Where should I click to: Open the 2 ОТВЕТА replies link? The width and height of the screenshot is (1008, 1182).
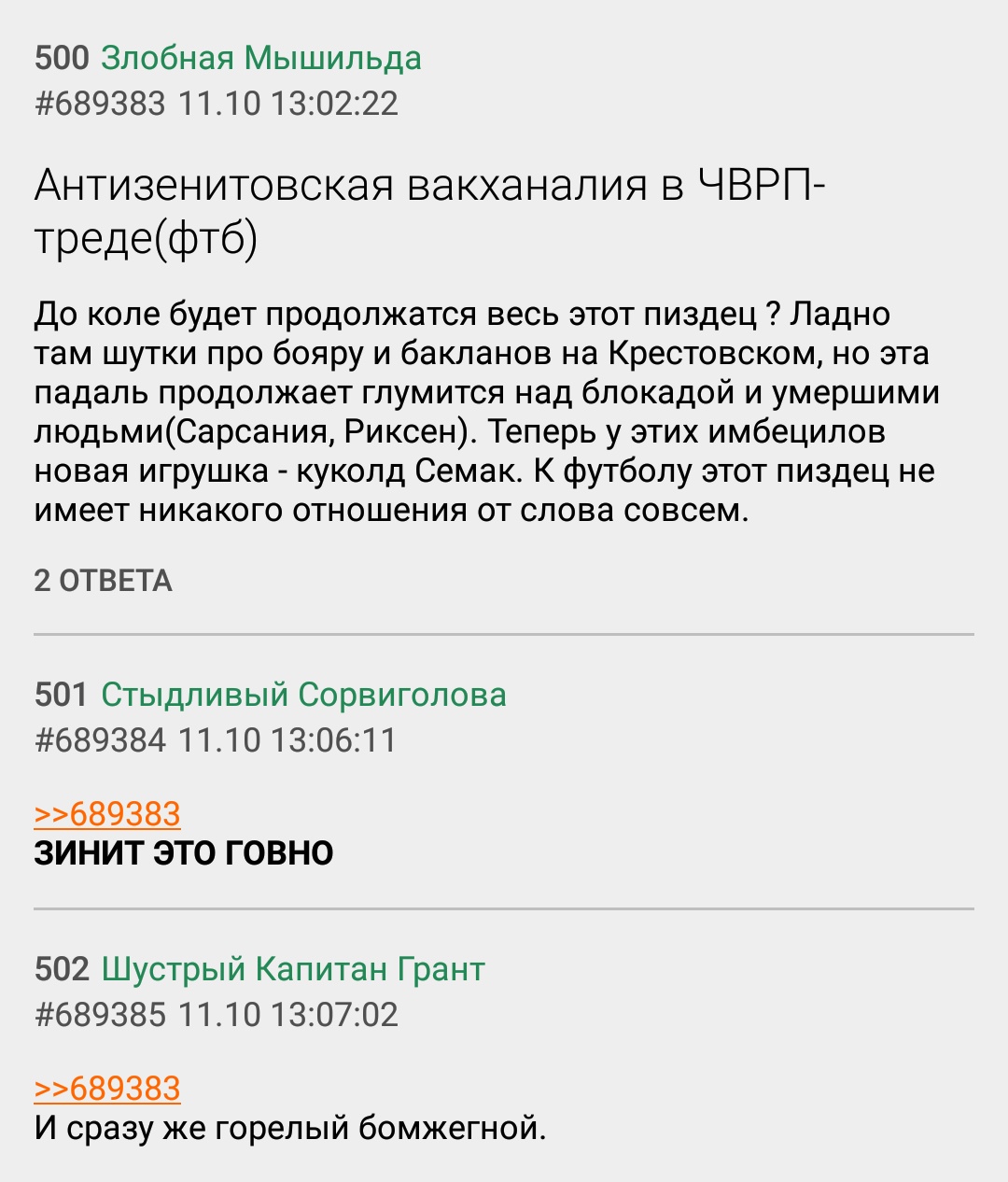point(104,581)
